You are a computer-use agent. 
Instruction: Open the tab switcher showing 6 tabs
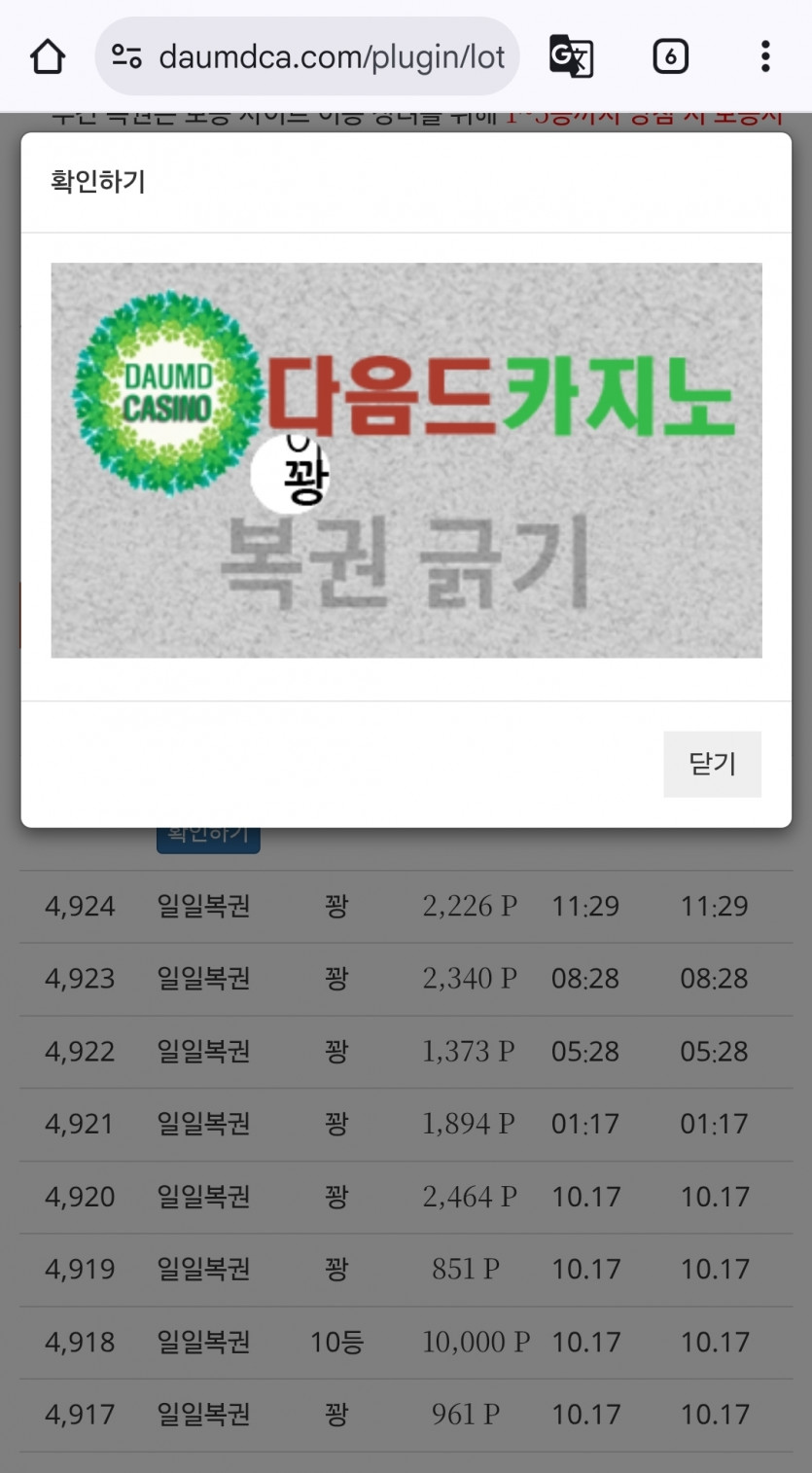click(x=670, y=56)
